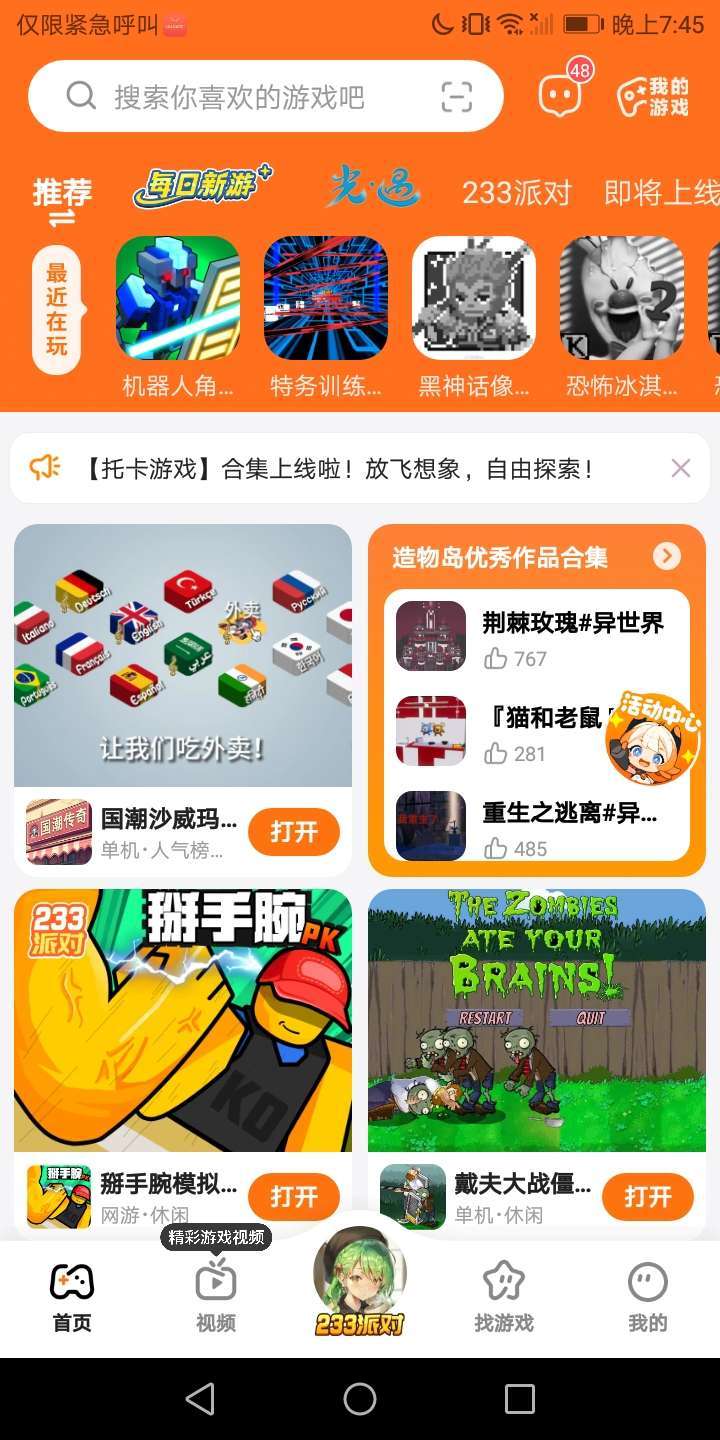Open 我的游戏 (my games) shortcut

point(653,97)
